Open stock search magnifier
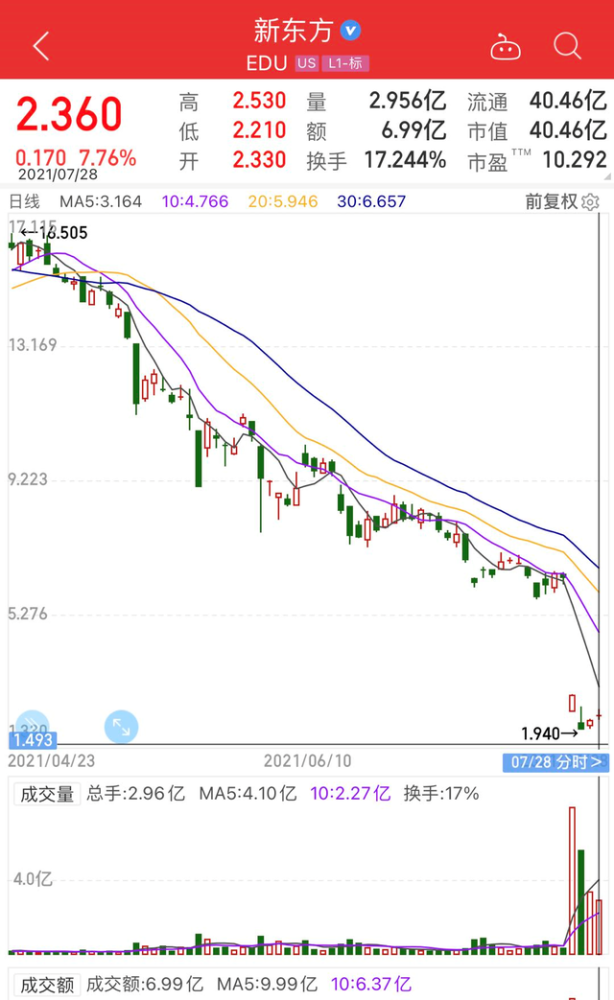Image resolution: width=614 pixels, height=1000 pixels. click(567, 47)
